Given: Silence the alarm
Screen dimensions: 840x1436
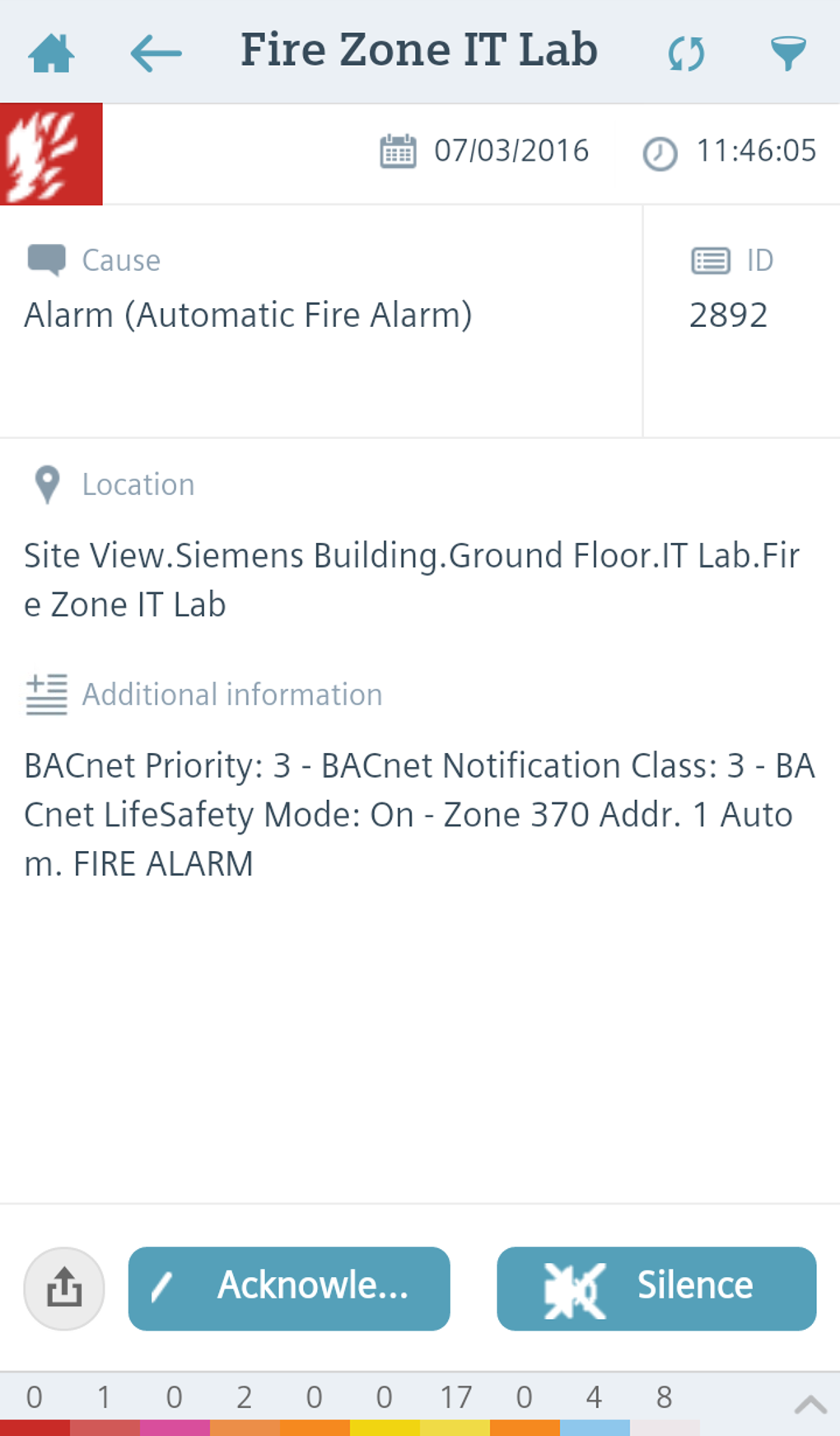Looking at the screenshot, I should (x=656, y=1288).
